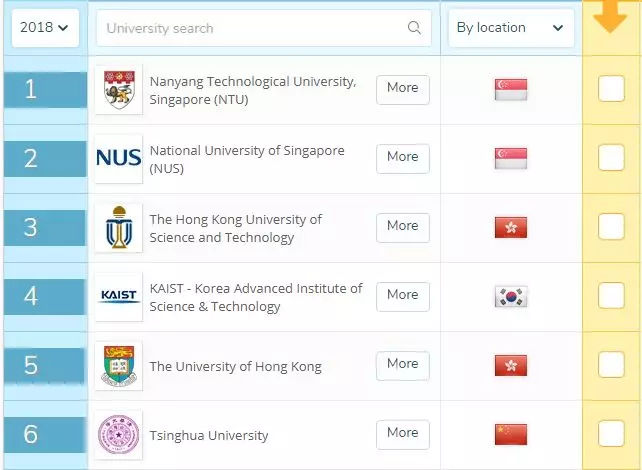Viewport: 642px width, 470px height.
Task: Open the By location dropdown
Action: (x=510, y=28)
